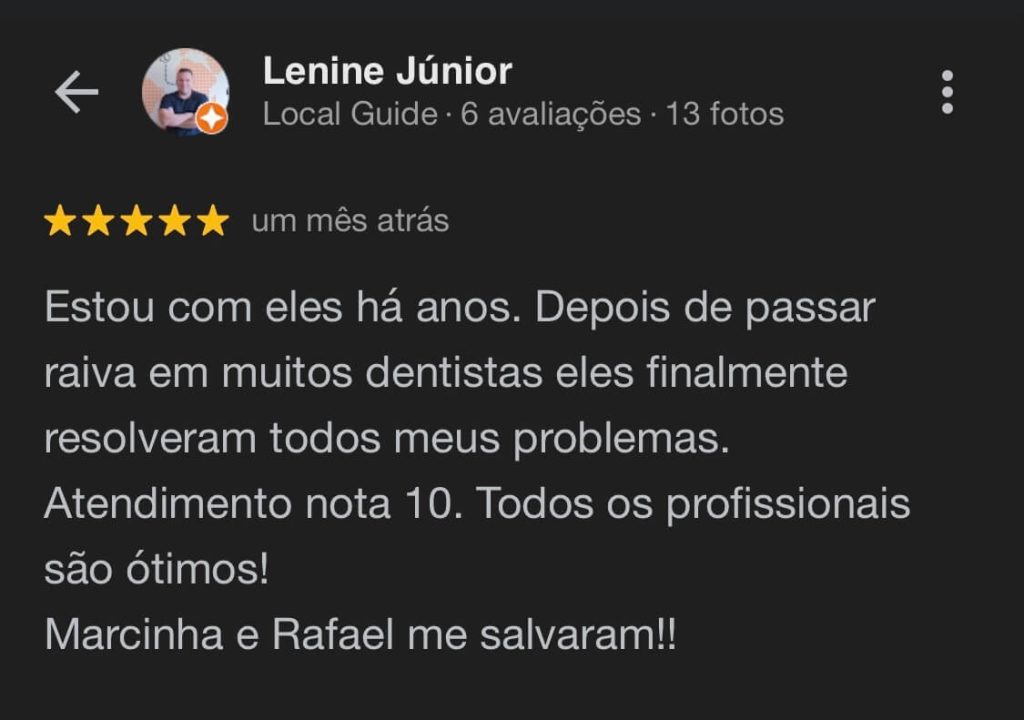Go back using the arrow
Screen dimensions: 1024x720
pyautogui.click(x=76, y=92)
